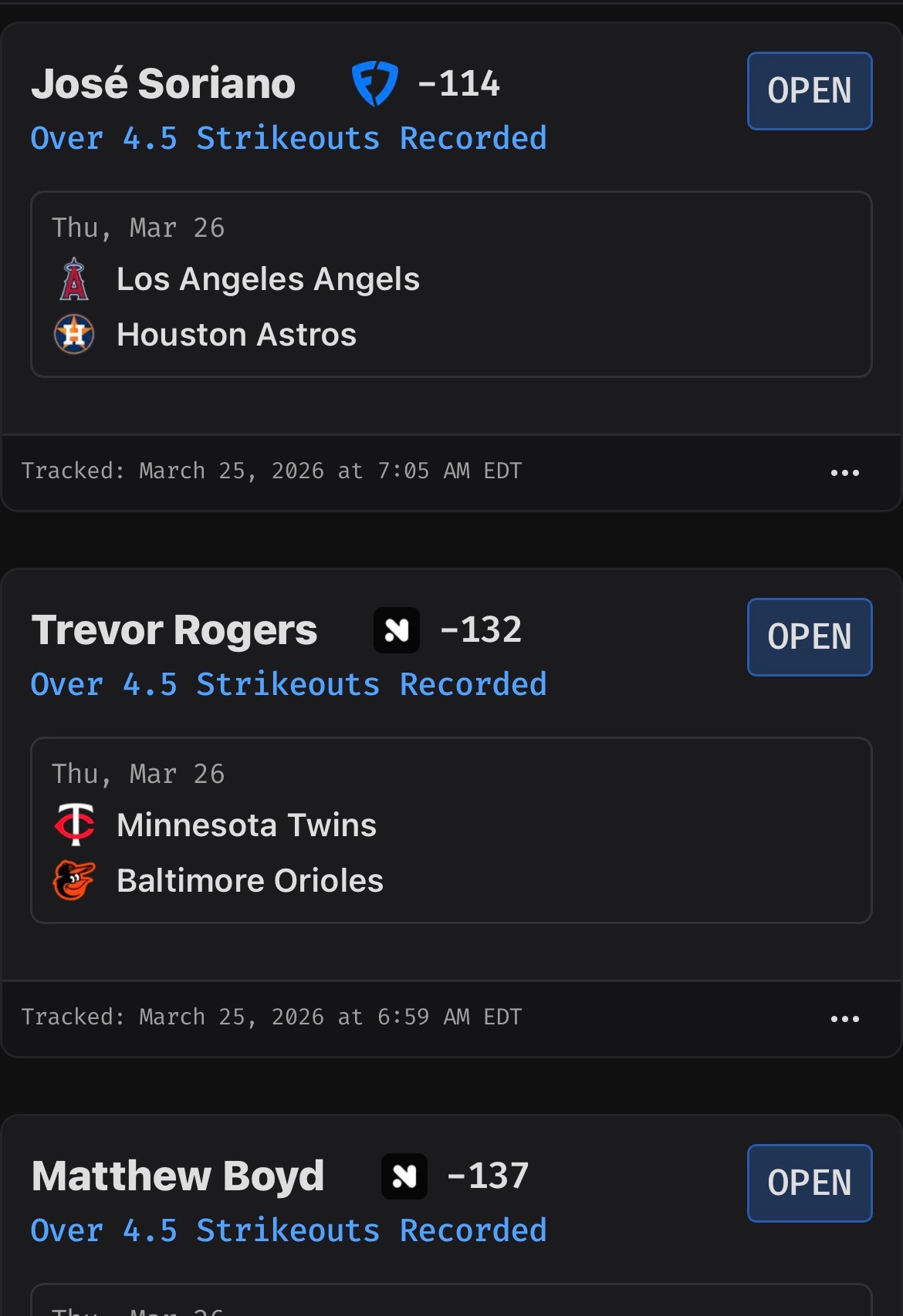Tap OPEN on Trevor Rogers bet
The image size is (903, 1316).
coord(809,637)
